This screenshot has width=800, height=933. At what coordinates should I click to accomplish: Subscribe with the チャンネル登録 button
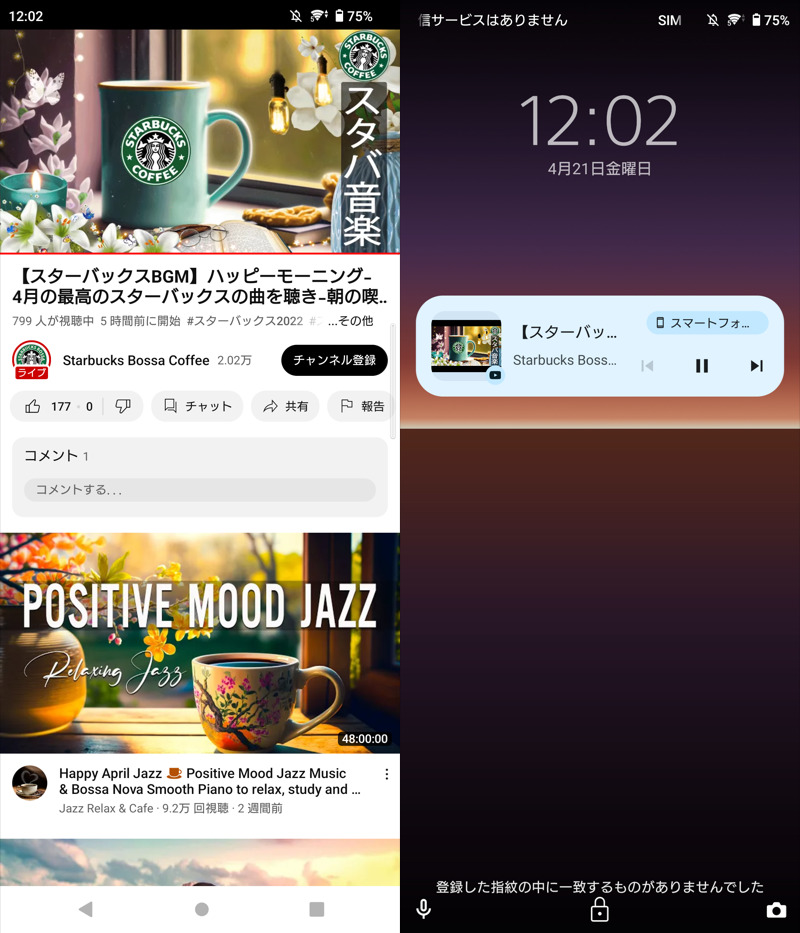click(334, 360)
